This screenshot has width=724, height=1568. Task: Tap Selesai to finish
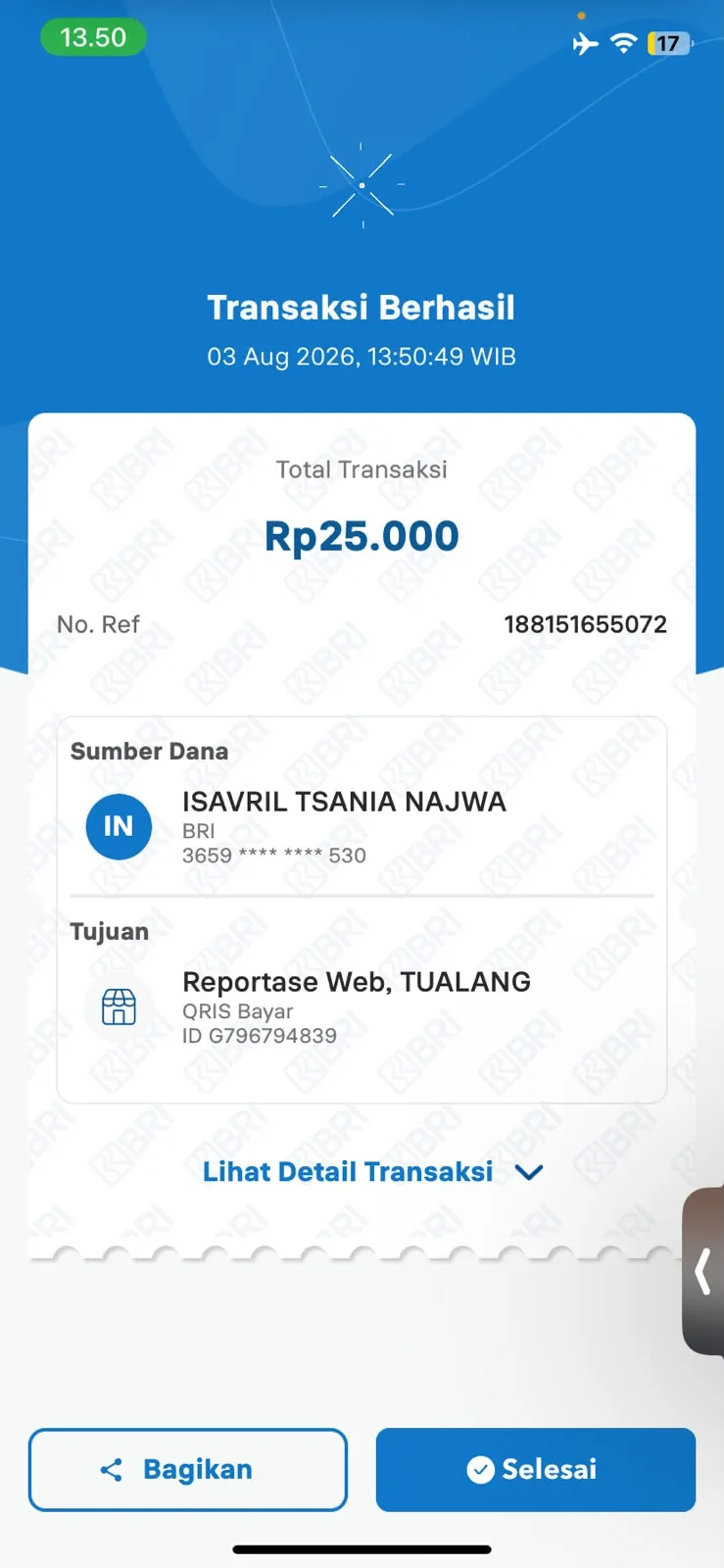coord(536,1470)
